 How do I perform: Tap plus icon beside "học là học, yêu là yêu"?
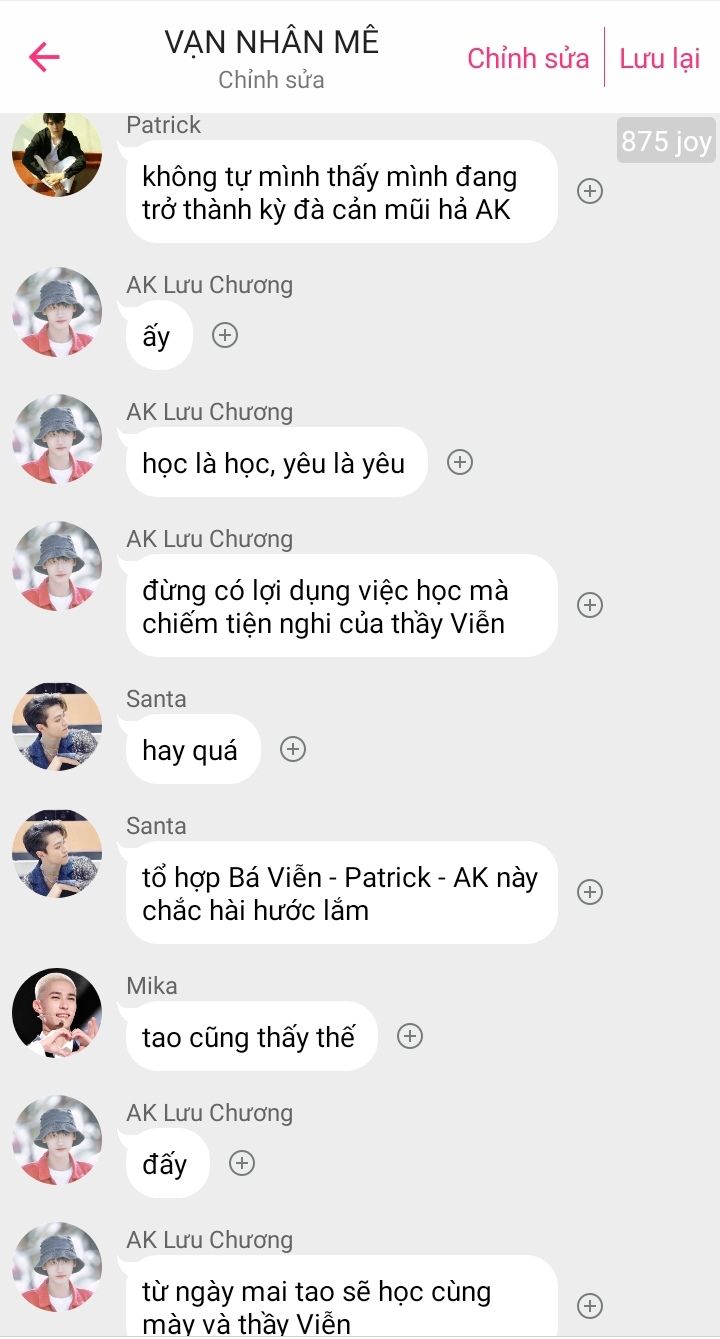pyautogui.click(x=459, y=462)
